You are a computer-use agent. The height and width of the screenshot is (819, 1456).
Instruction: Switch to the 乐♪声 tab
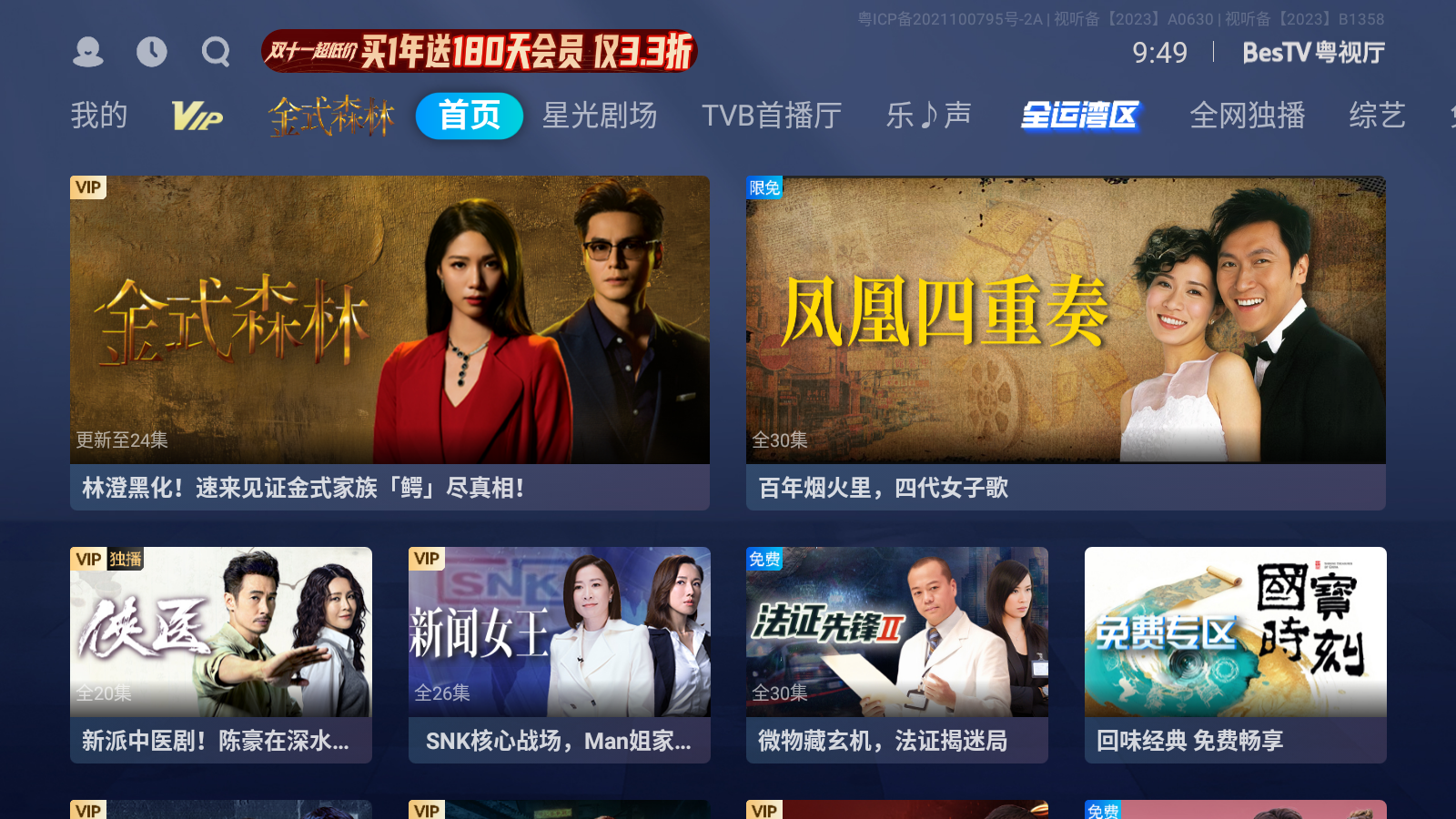929,116
